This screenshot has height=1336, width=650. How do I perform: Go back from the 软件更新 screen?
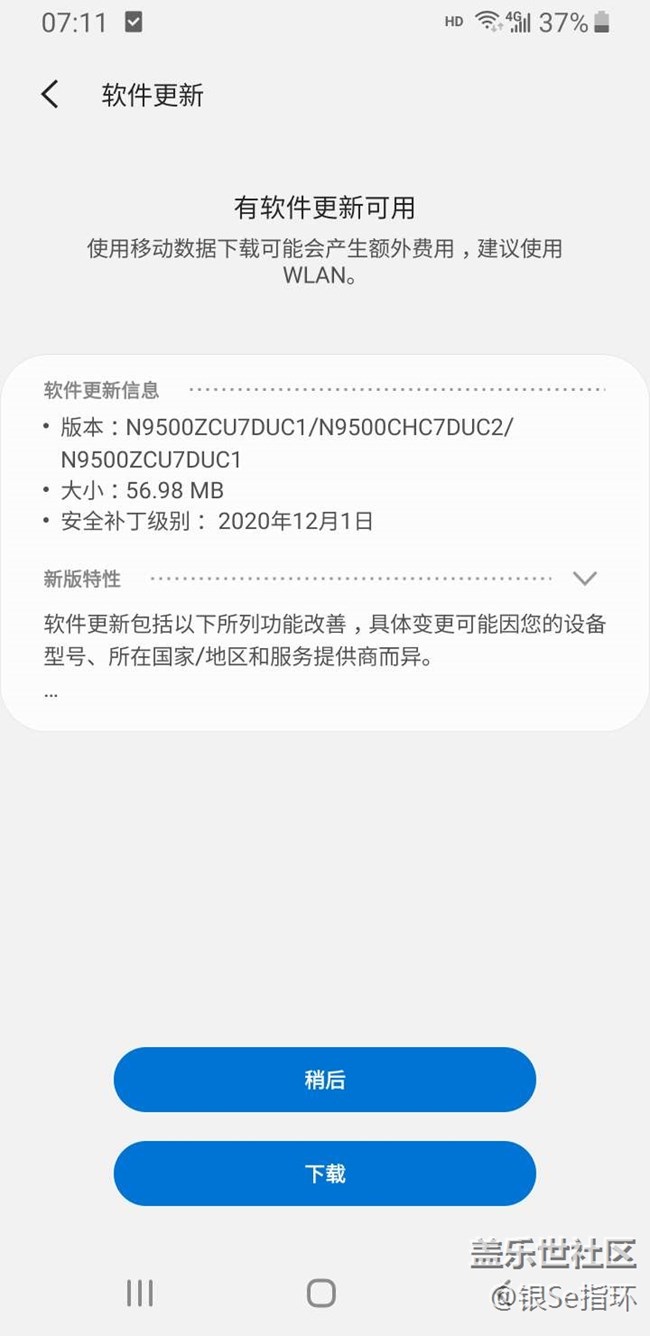pos(50,95)
